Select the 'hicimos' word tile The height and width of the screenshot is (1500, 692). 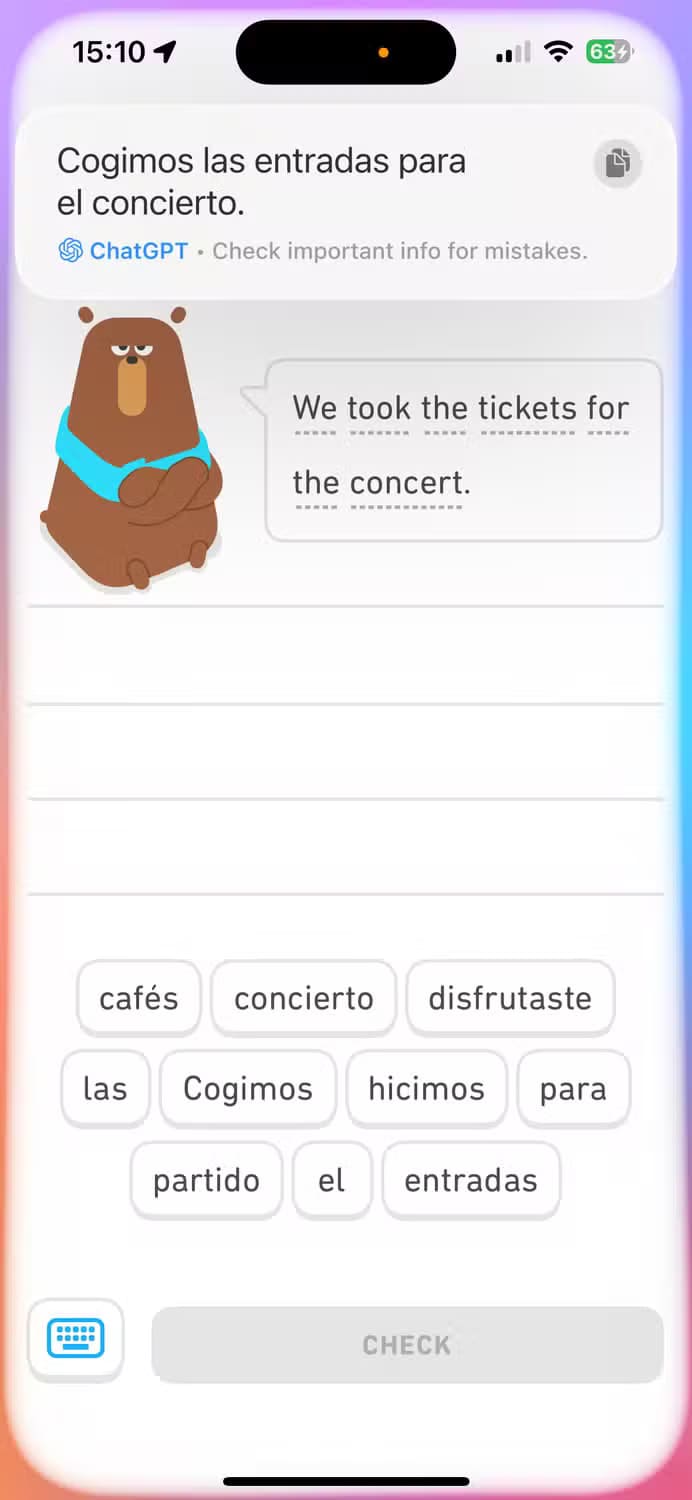click(x=426, y=1088)
